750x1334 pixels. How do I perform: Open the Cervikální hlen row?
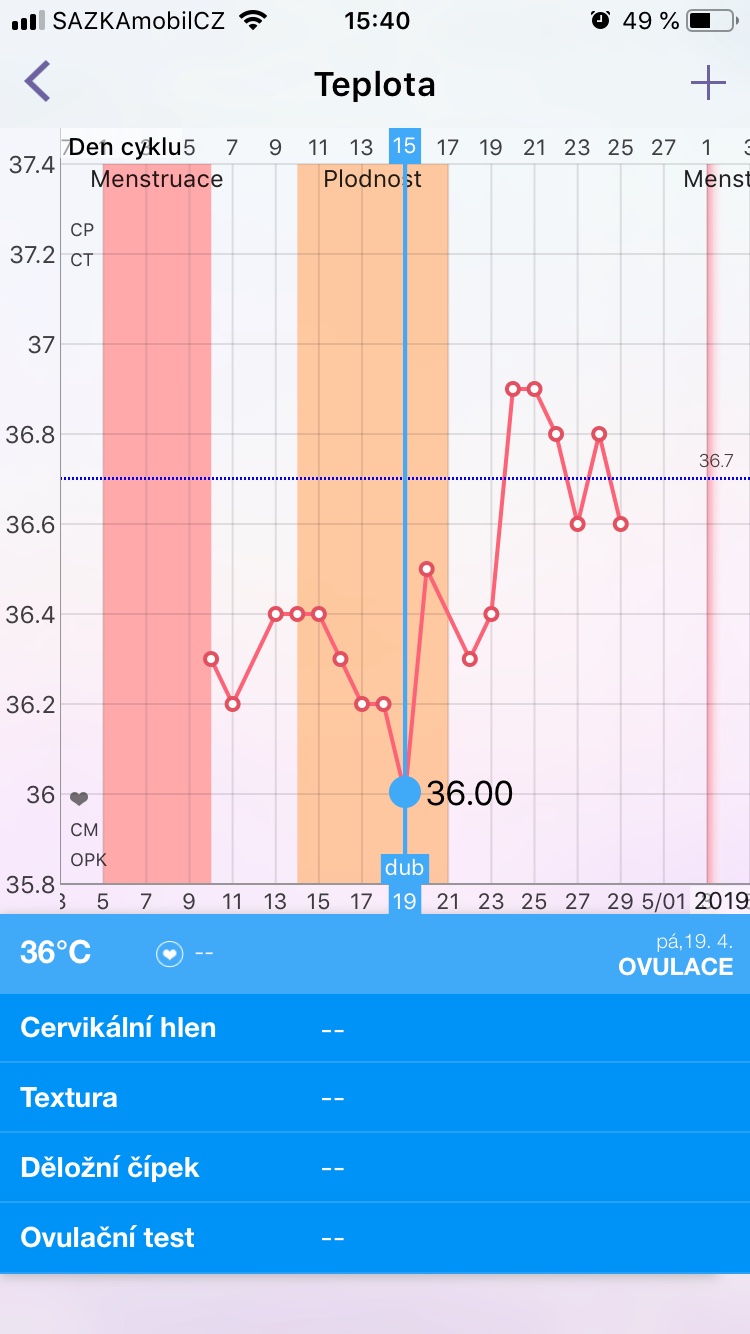point(374,1028)
